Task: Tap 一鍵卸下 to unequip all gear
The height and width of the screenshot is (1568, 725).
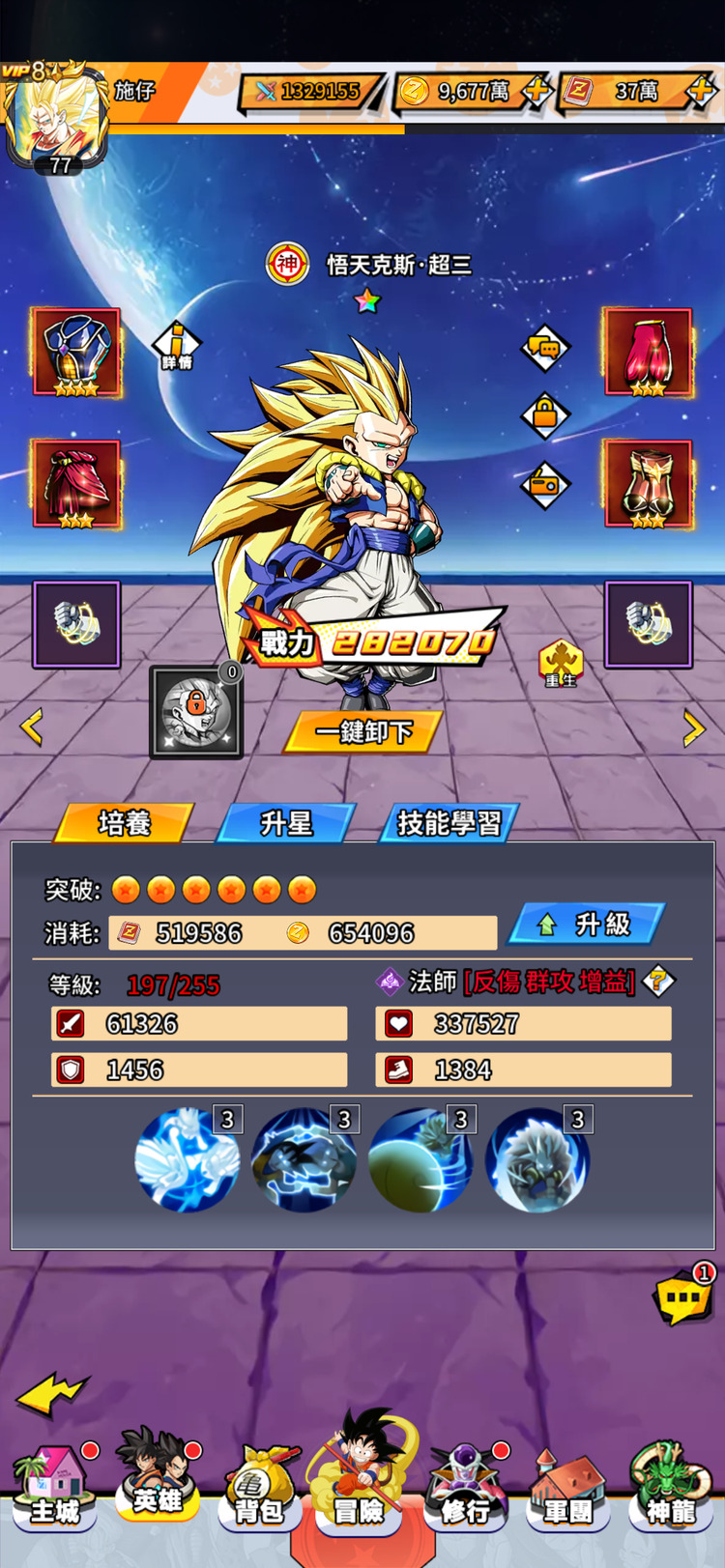Action: (x=364, y=731)
